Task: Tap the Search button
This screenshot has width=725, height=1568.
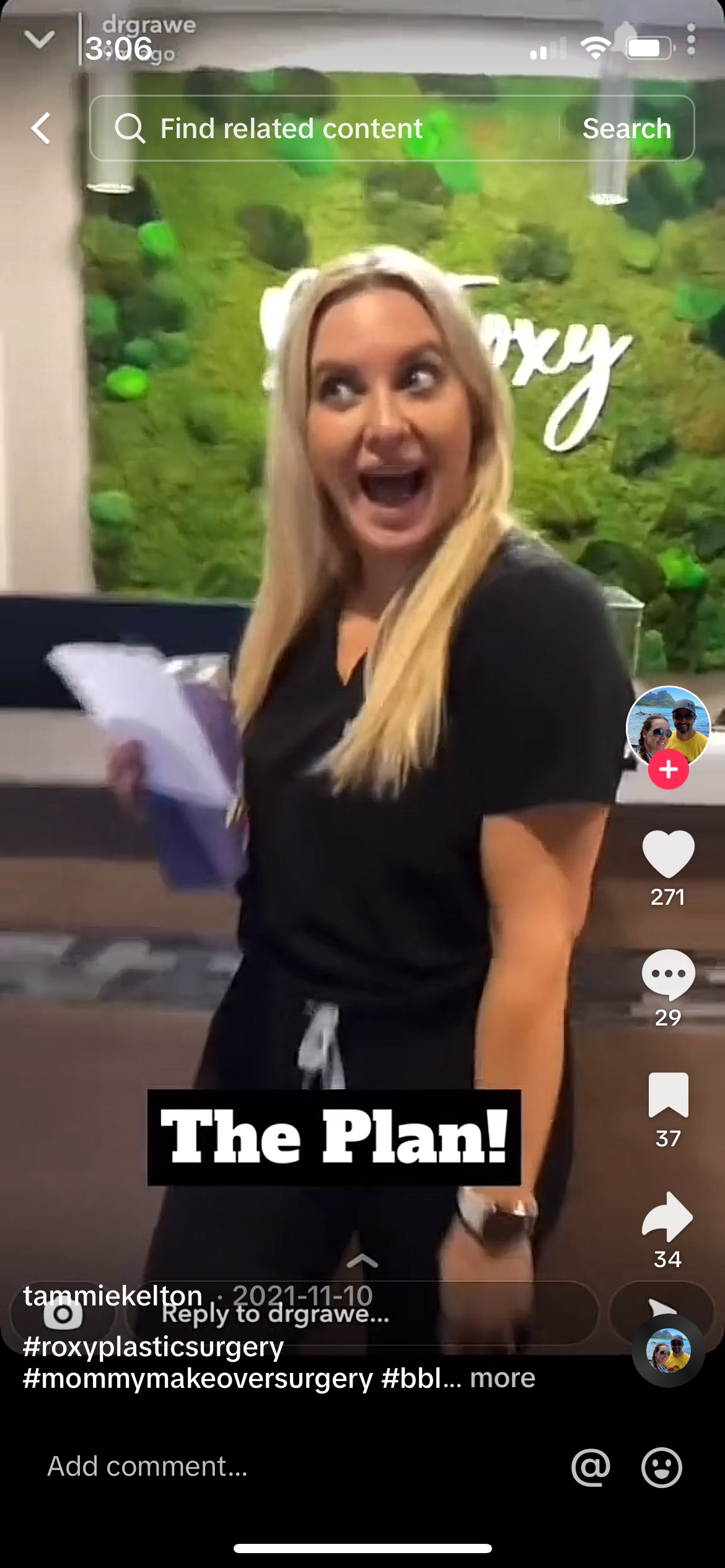Action: [626, 129]
